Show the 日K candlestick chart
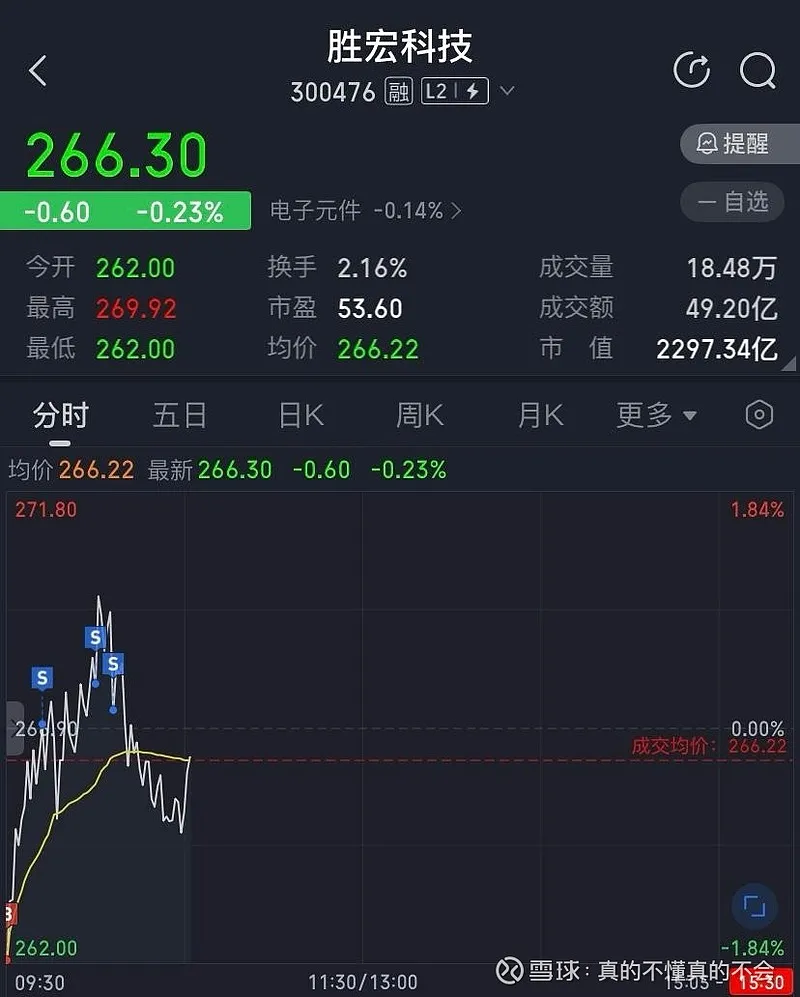The image size is (800, 997). [x=301, y=415]
